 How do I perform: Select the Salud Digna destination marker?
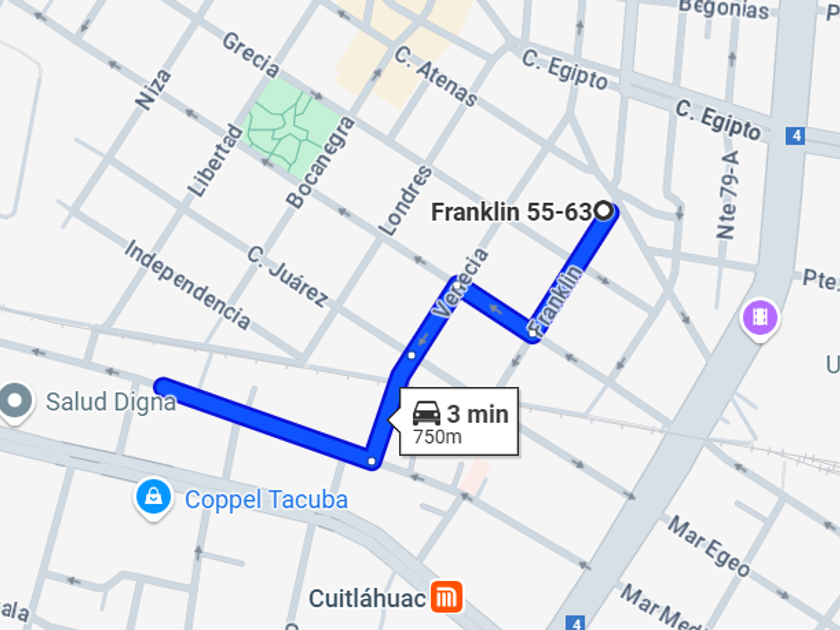15,402
